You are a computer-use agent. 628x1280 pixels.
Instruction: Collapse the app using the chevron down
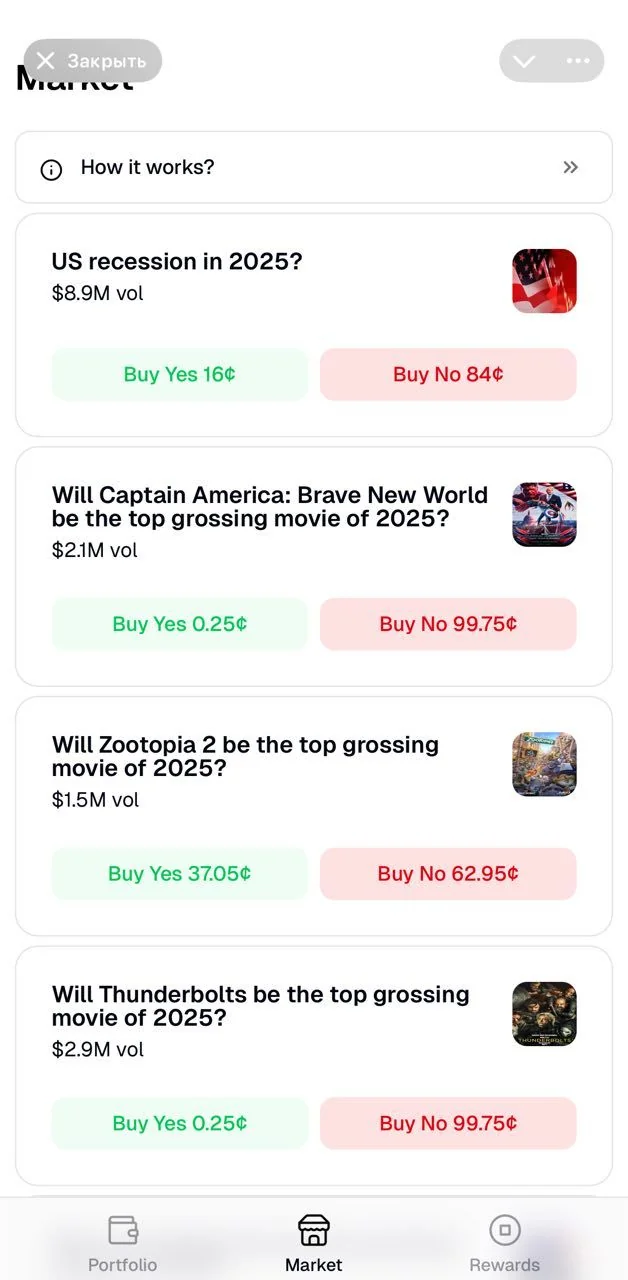click(524, 61)
